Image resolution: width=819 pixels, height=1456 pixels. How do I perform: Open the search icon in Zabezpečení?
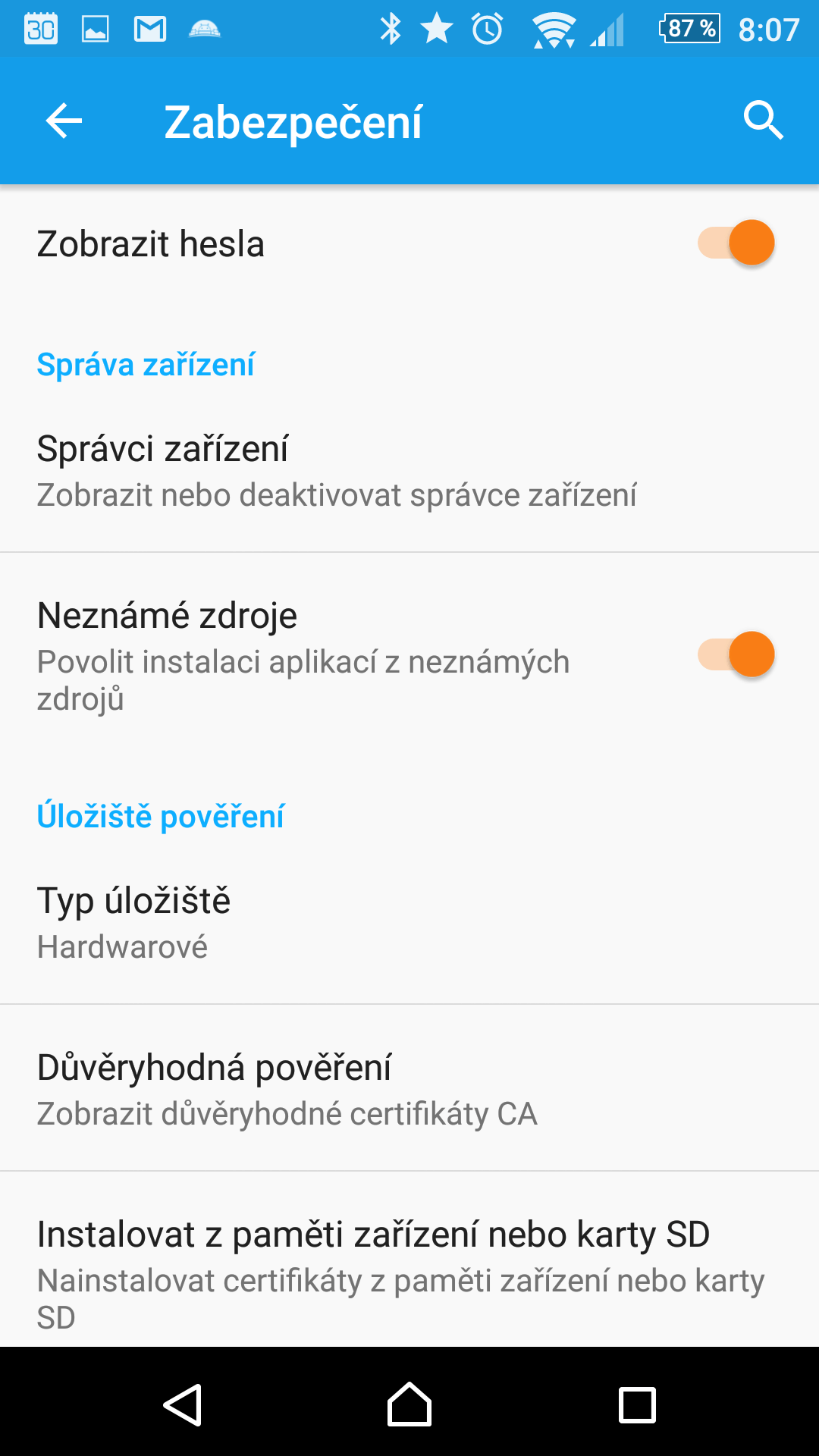[763, 121]
